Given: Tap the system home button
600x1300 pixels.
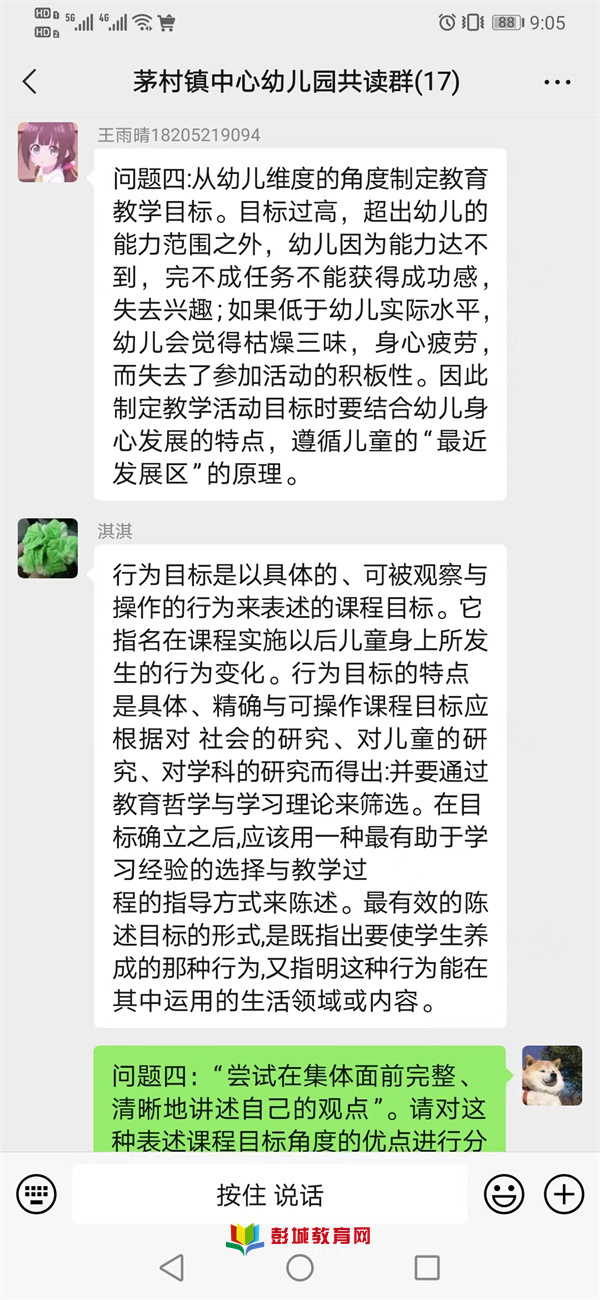Looking at the screenshot, I should (x=300, y=1268).
